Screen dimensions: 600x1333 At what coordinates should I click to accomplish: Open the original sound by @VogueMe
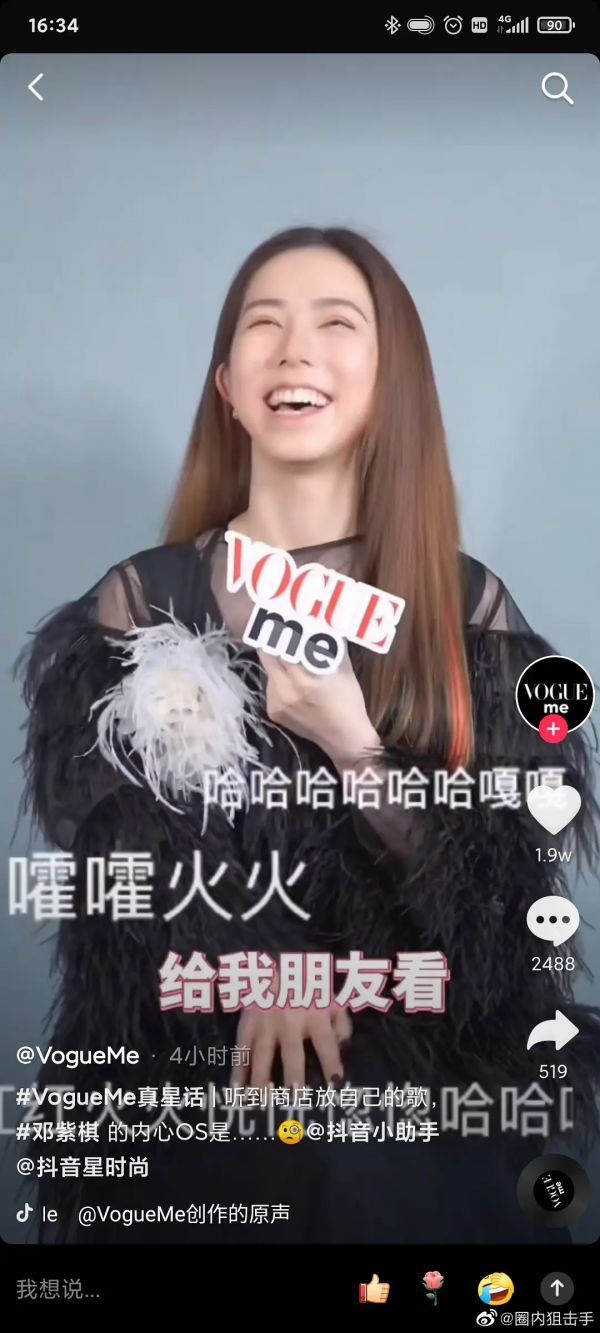pyautogui.click(x=183, y=1214)
